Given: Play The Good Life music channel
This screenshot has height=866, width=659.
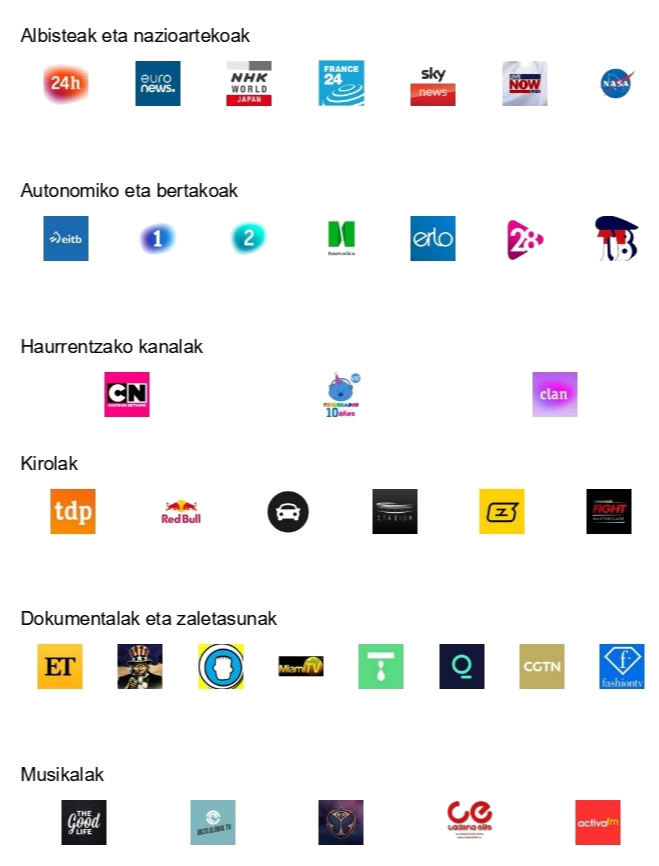Looking at the screenshot, I should [x=84, y=822].
